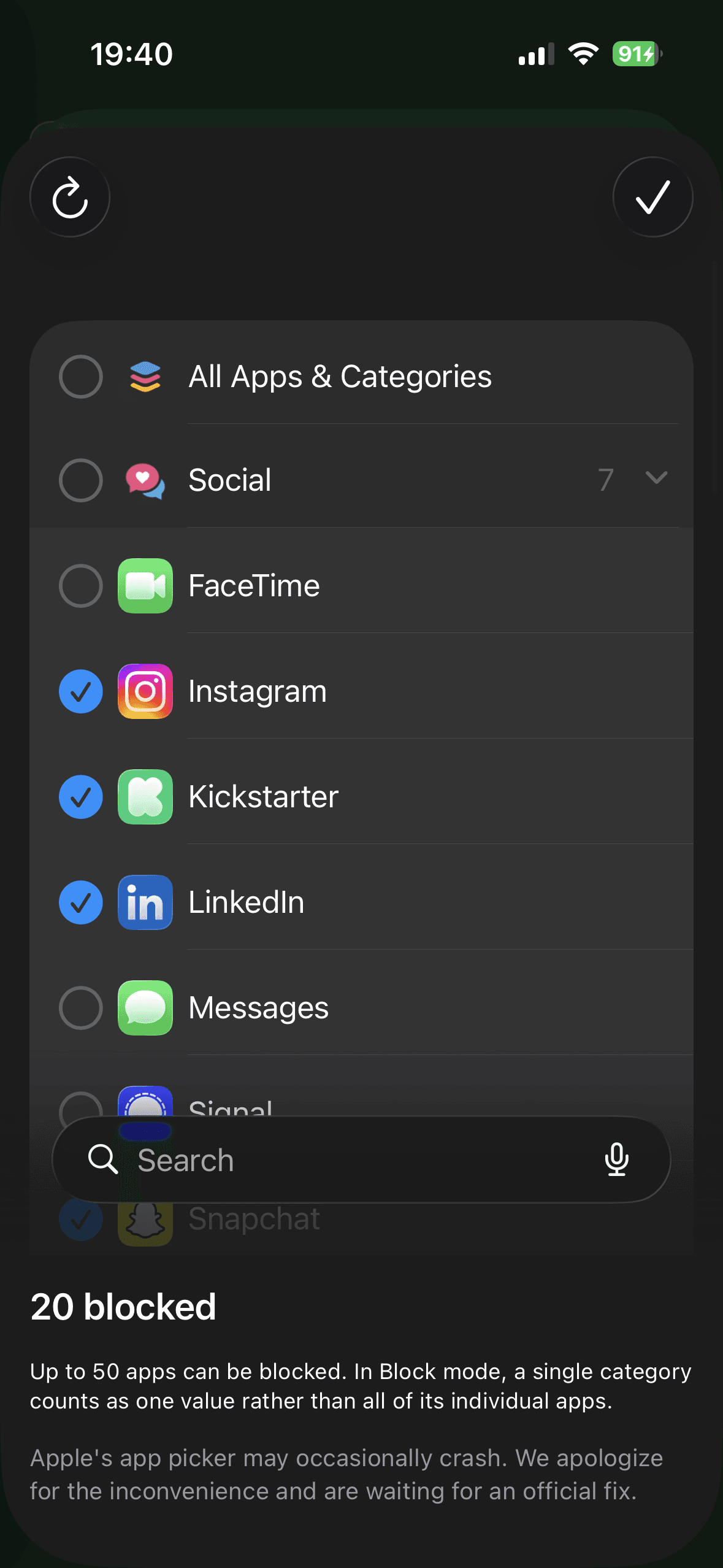Viewport: 723px width, 1568px height.
Task: Tap the LinkedIn app icon
Action: click(145, 902)
